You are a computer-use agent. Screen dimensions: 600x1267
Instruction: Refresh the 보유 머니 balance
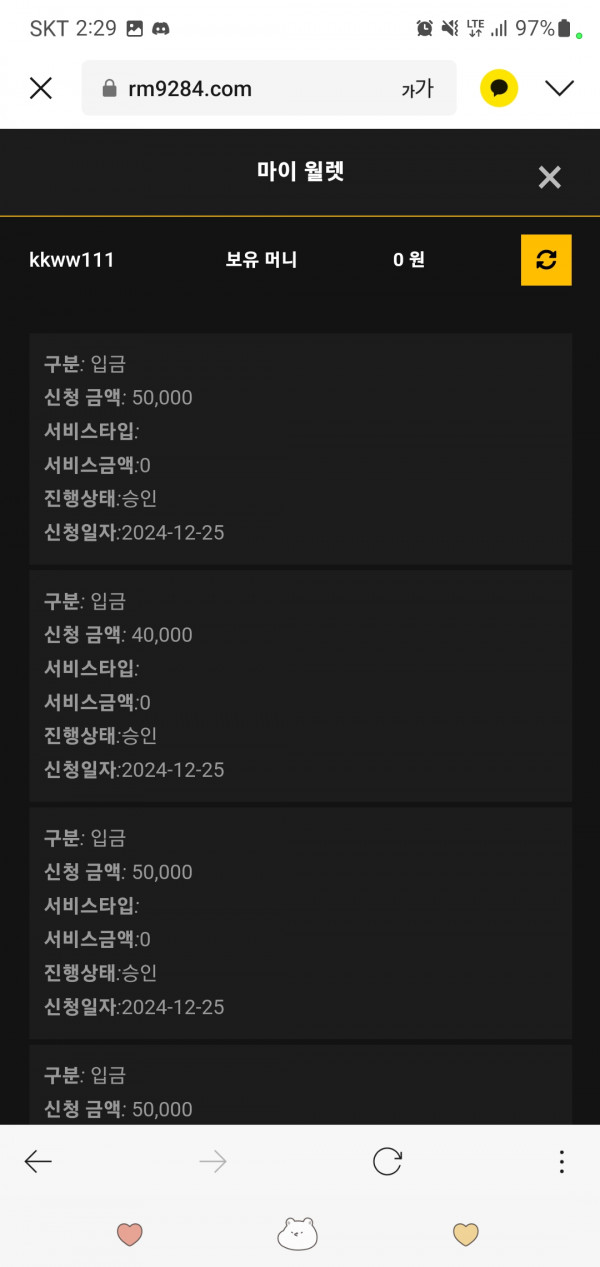coord(546,260)
